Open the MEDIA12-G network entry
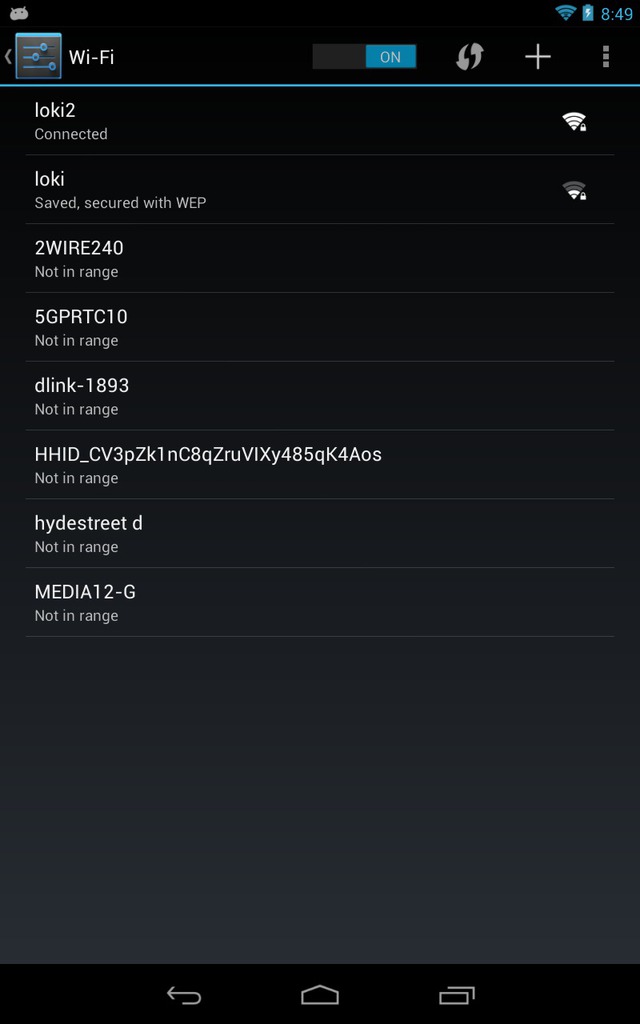Image resolution: width=640 pixels, height=1024 pixels. coord(320,602)
